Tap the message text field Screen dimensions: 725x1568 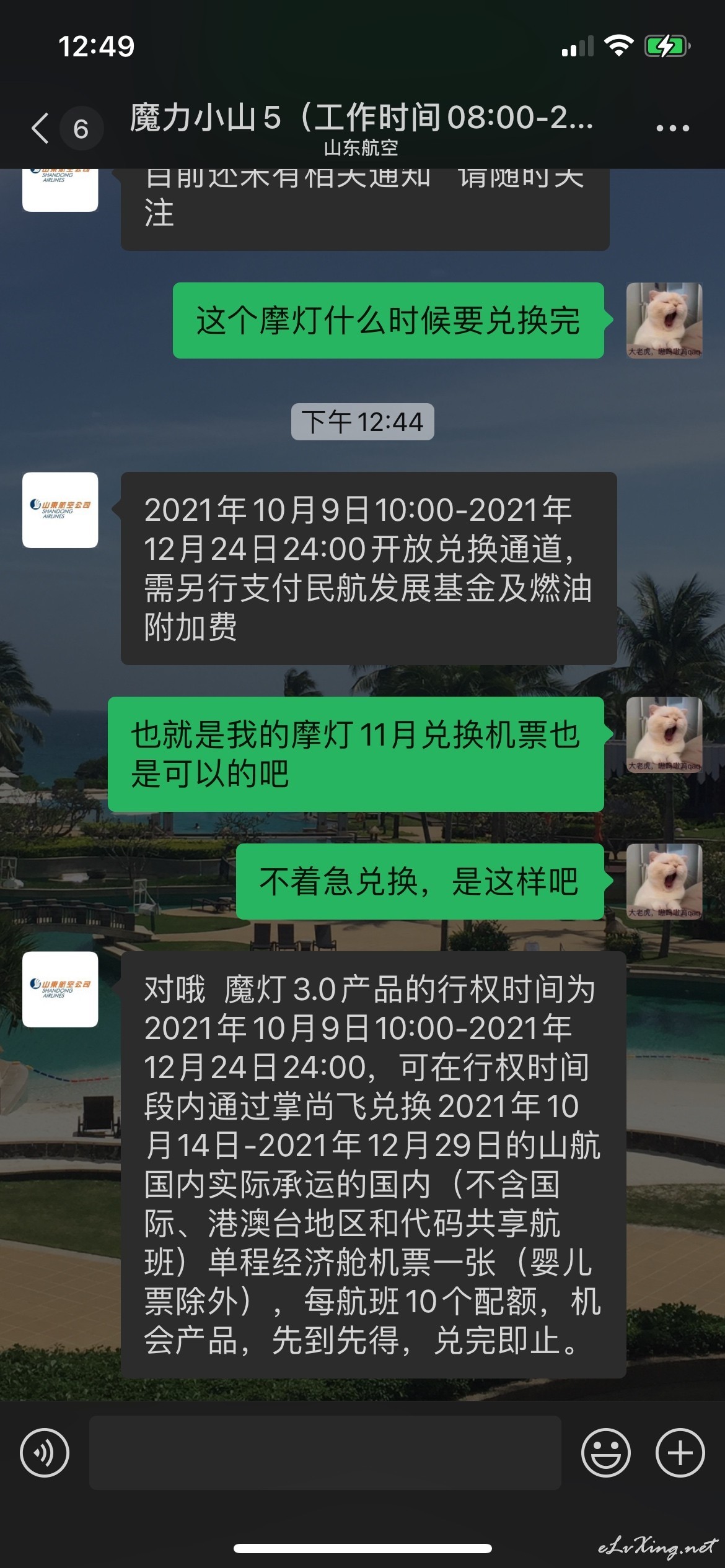point(325,1453)
